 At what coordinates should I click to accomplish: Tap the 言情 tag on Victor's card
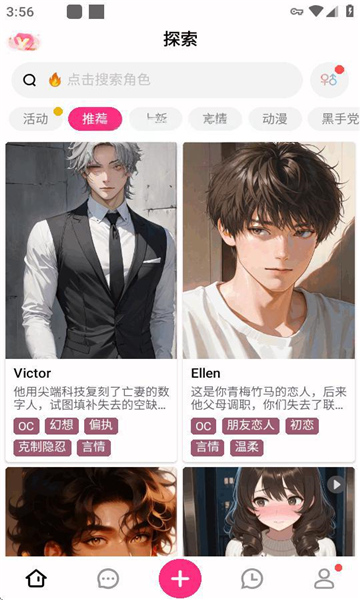coord(94,448)
